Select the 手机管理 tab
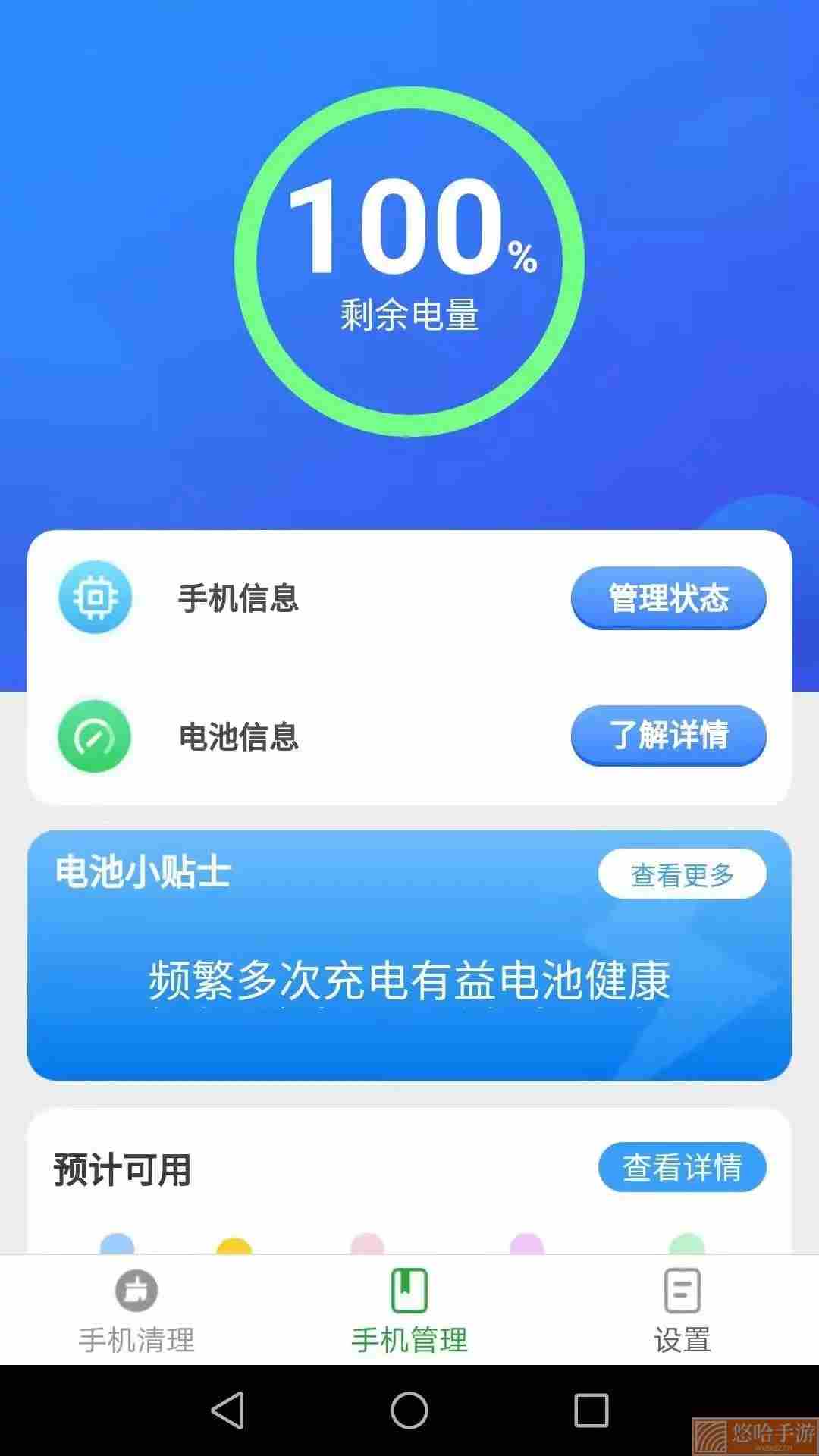Screen dimensions: 819x1456 pyautogui.click(x=409, y=1311)
